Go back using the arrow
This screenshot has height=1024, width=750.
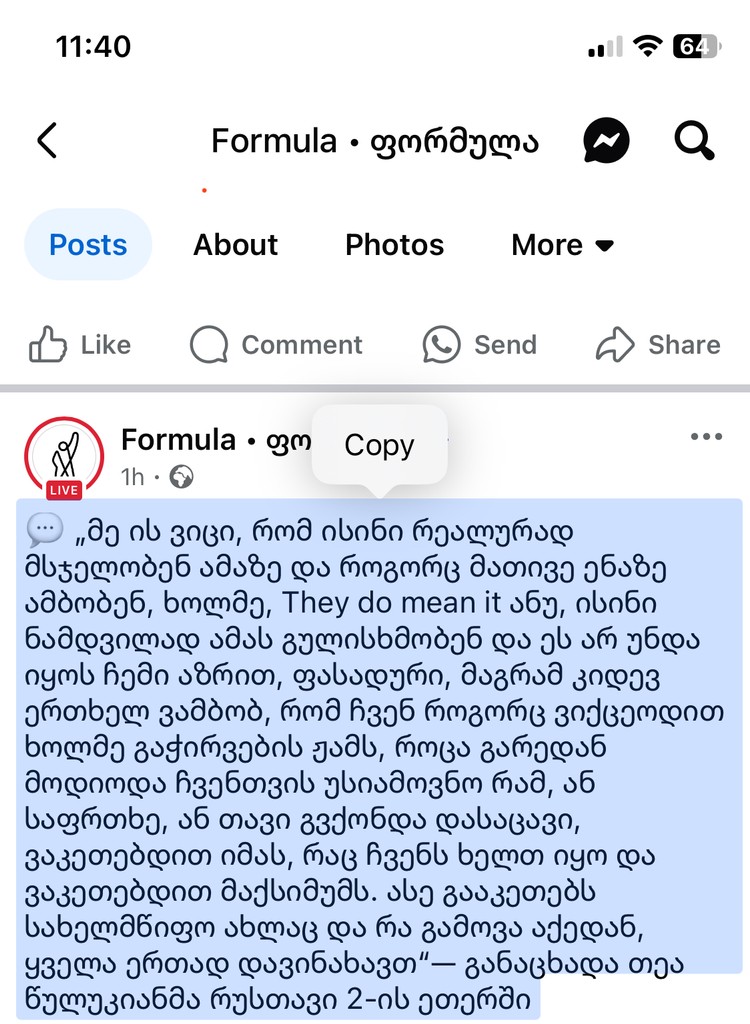[x=47, y=141]
